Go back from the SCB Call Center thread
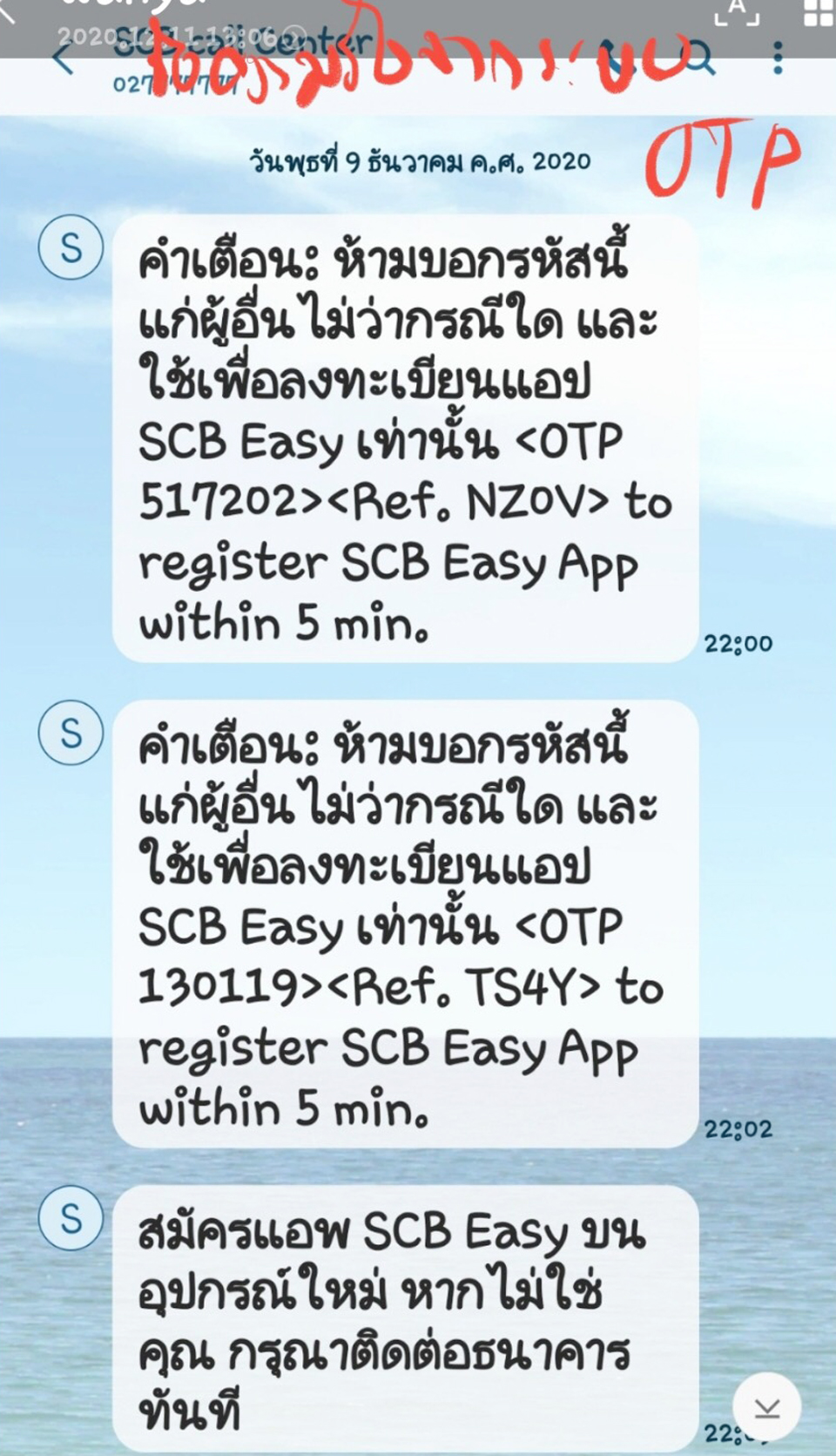836x1456 pixels. point(64,59)
